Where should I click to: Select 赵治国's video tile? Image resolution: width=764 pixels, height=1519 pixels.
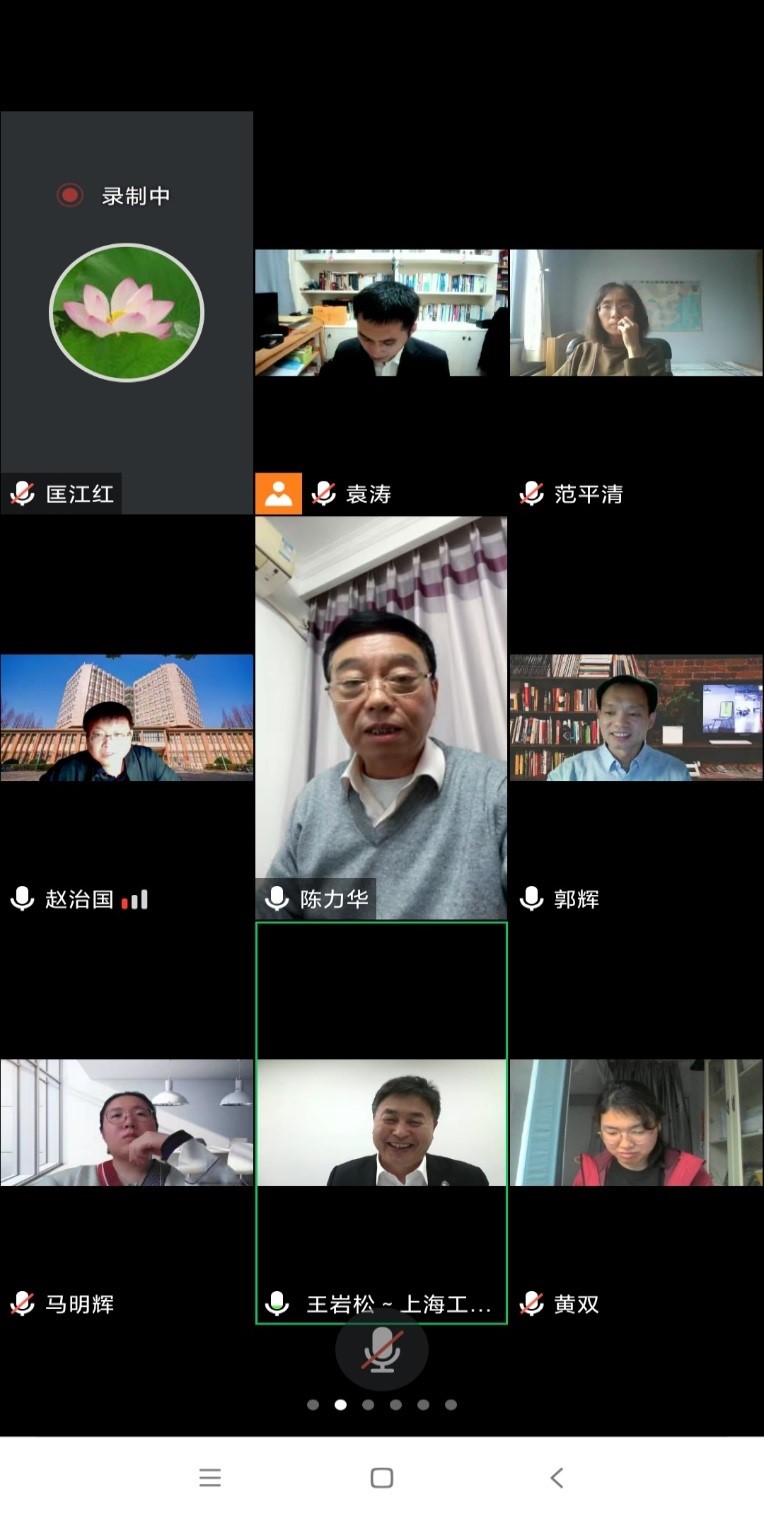tap(126, 717)
